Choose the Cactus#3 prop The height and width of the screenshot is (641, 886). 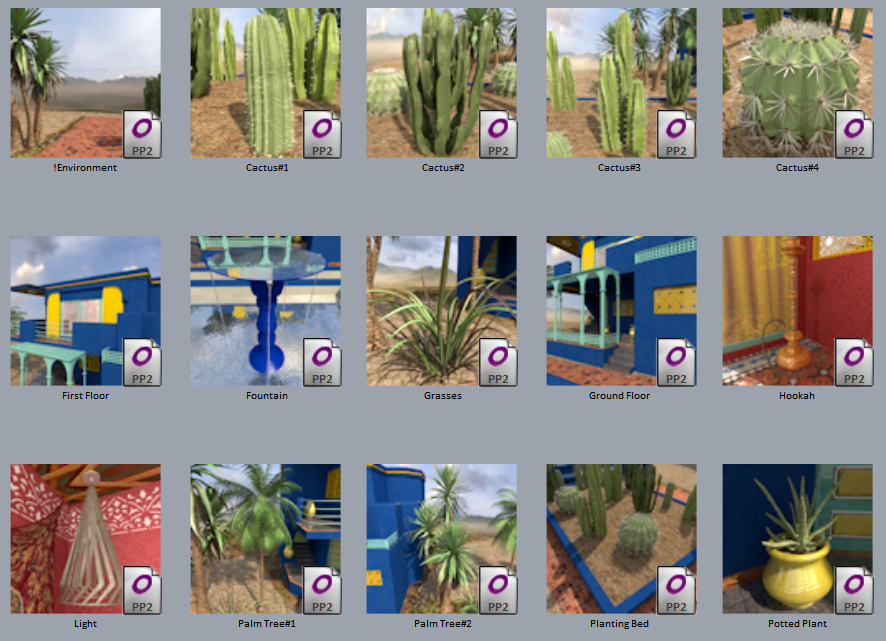(621, 83)
